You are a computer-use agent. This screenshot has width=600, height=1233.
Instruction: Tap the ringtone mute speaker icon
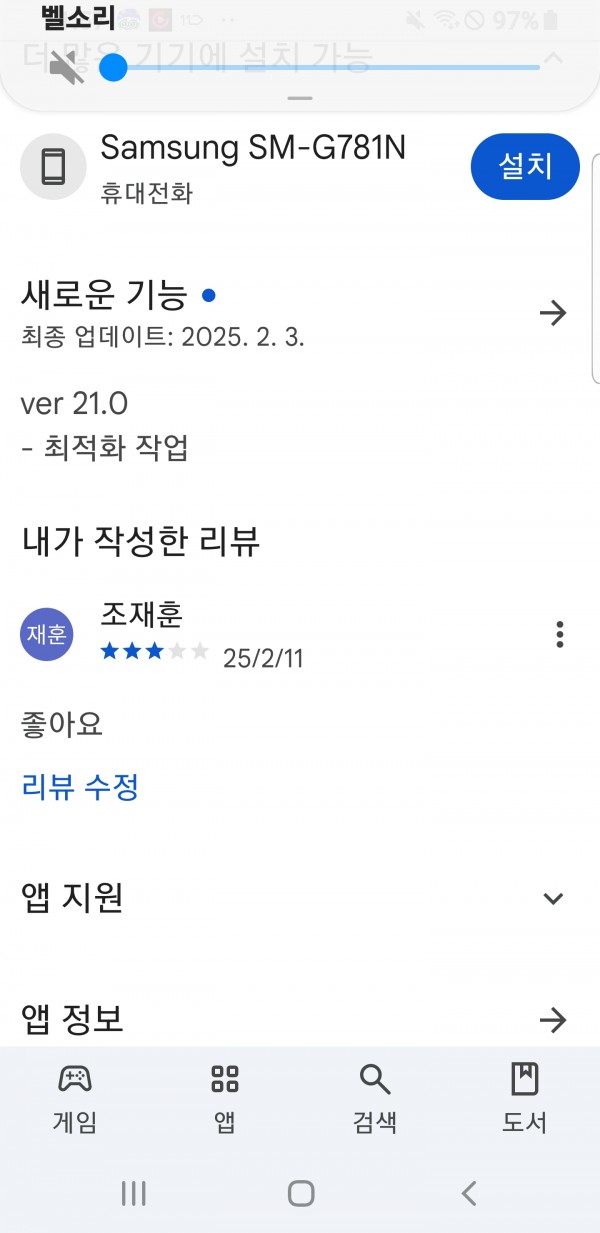click(66, 68)
